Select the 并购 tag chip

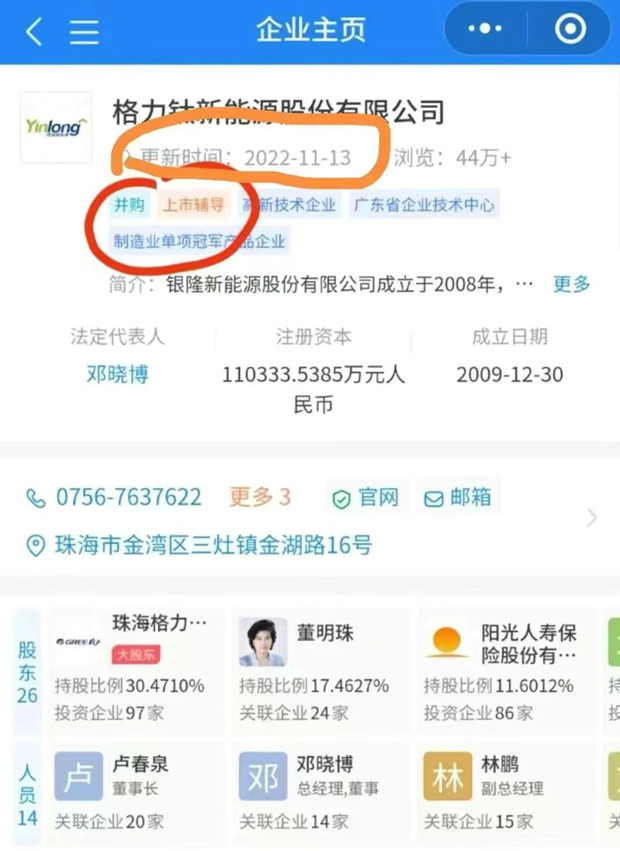(x=129, y=206)
